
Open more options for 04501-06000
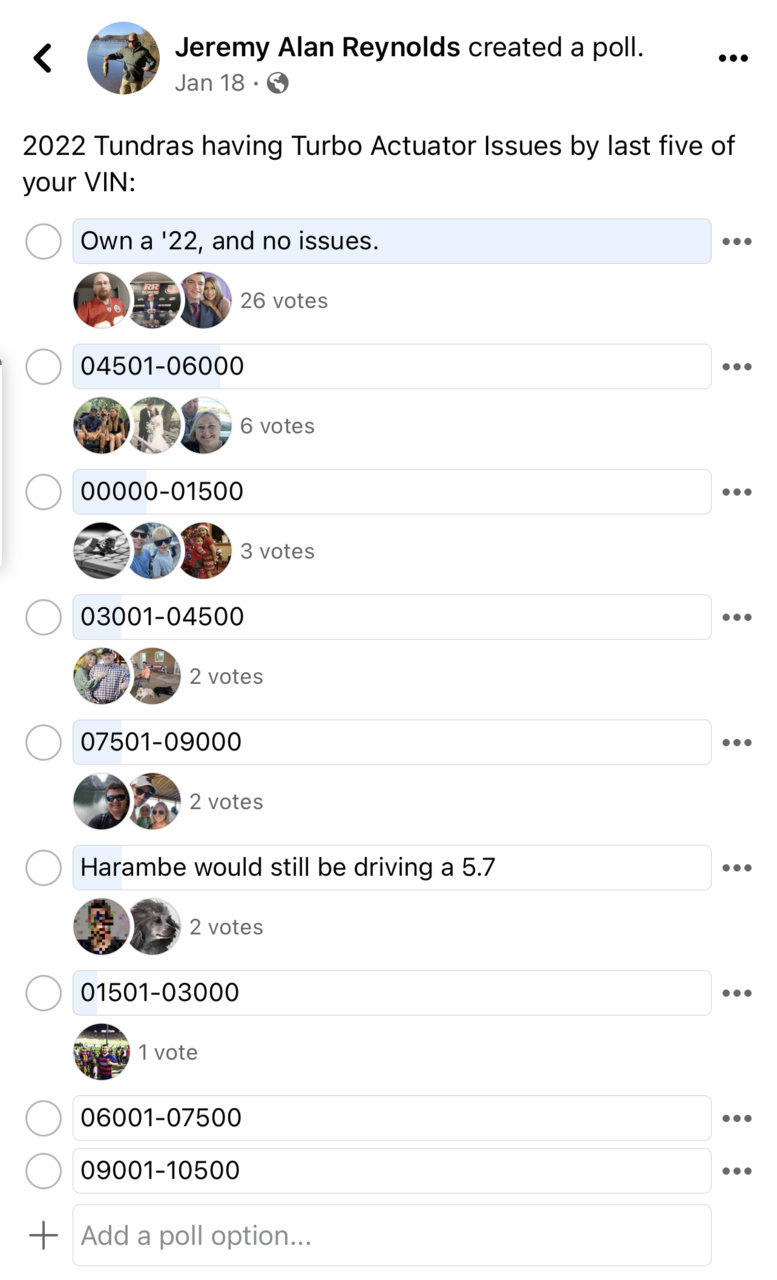click(736, 367)
